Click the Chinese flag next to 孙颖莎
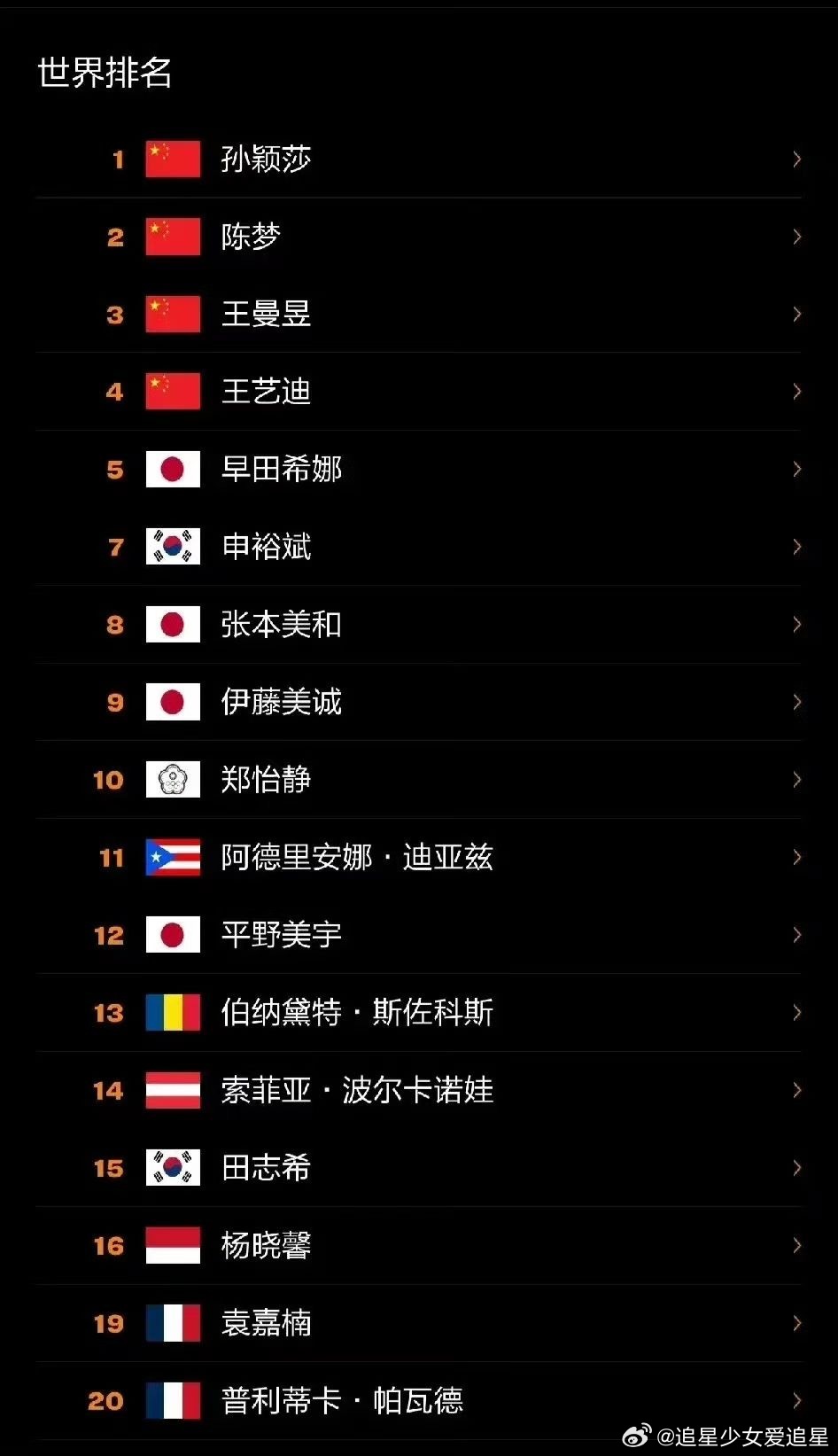The width and height of the screenshot is (838, 1456). pyautogui.click(x=172, y=159)
